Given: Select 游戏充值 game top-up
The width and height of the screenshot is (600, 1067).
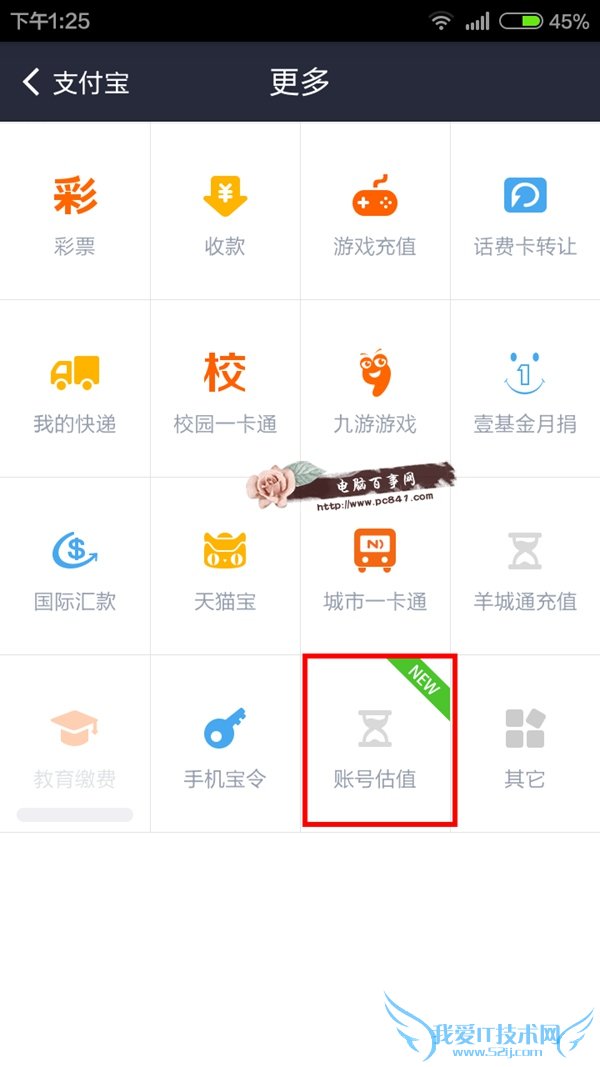Looking at the screenshot, I should (x=375, y=212).
